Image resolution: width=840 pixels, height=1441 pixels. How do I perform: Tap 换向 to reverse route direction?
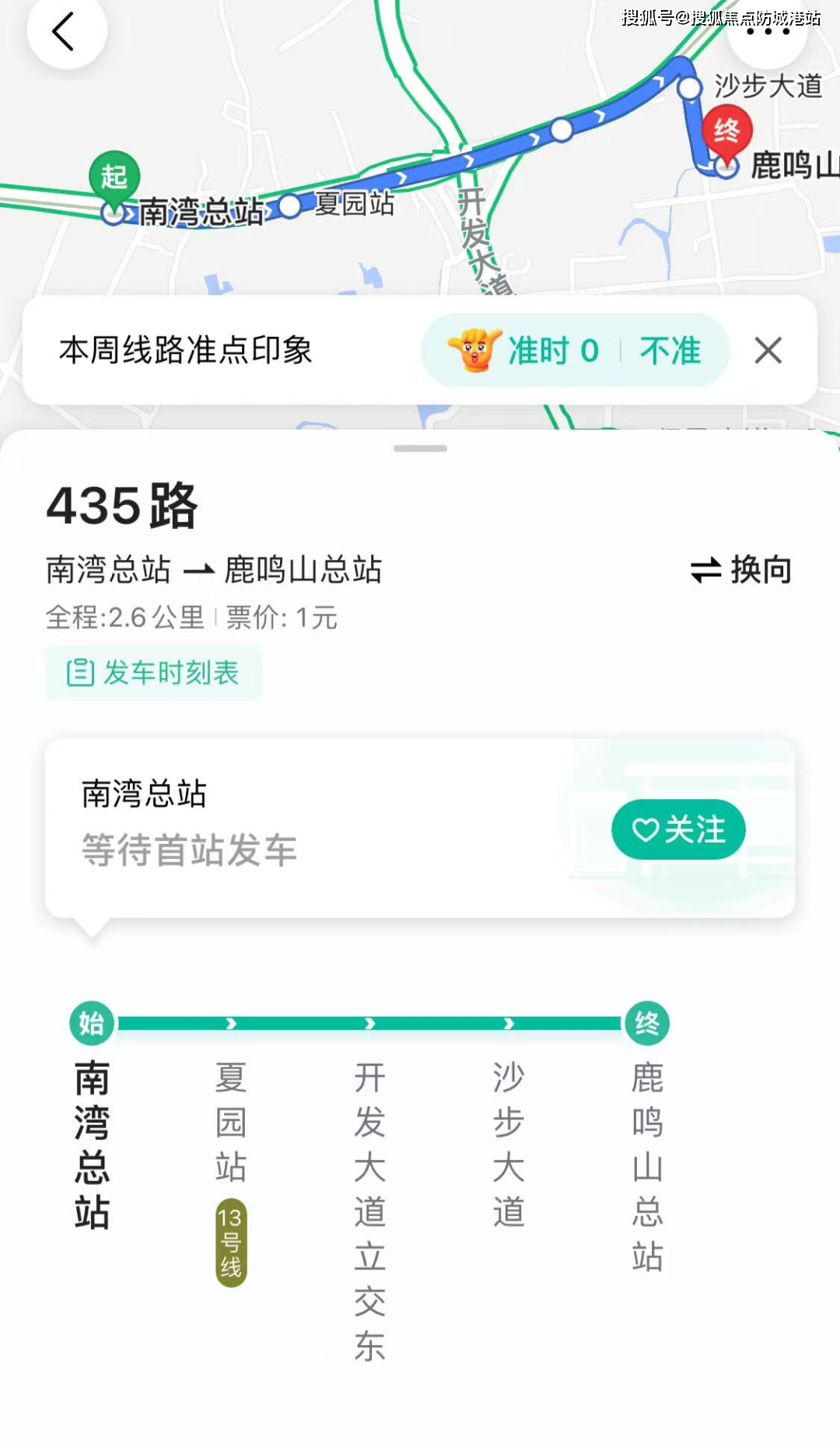tap(741, 569)
